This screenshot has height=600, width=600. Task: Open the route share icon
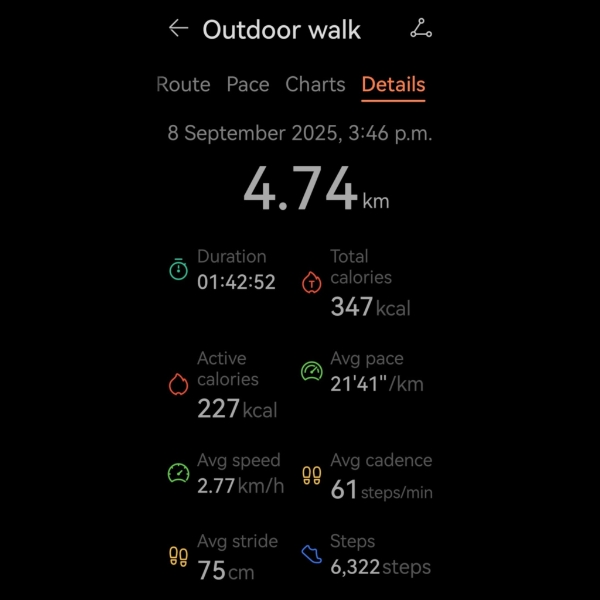[421, 29]
